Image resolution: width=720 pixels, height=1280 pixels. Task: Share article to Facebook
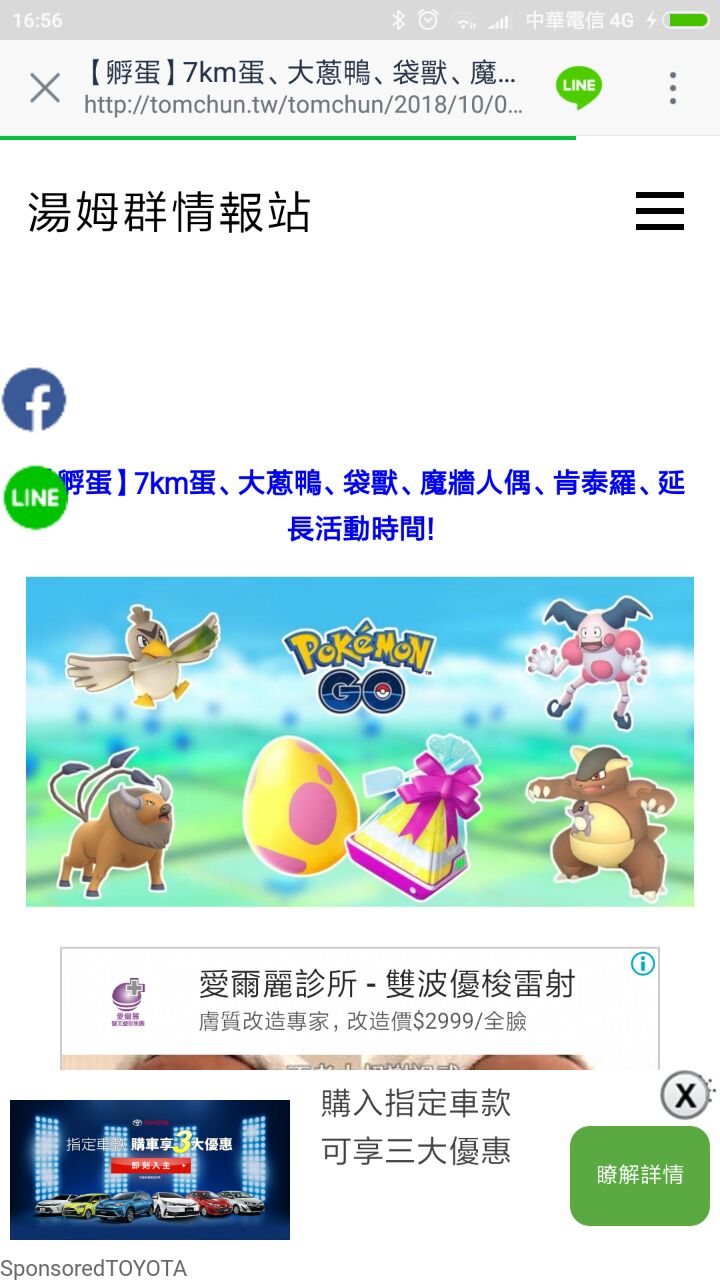coord(34,400)
